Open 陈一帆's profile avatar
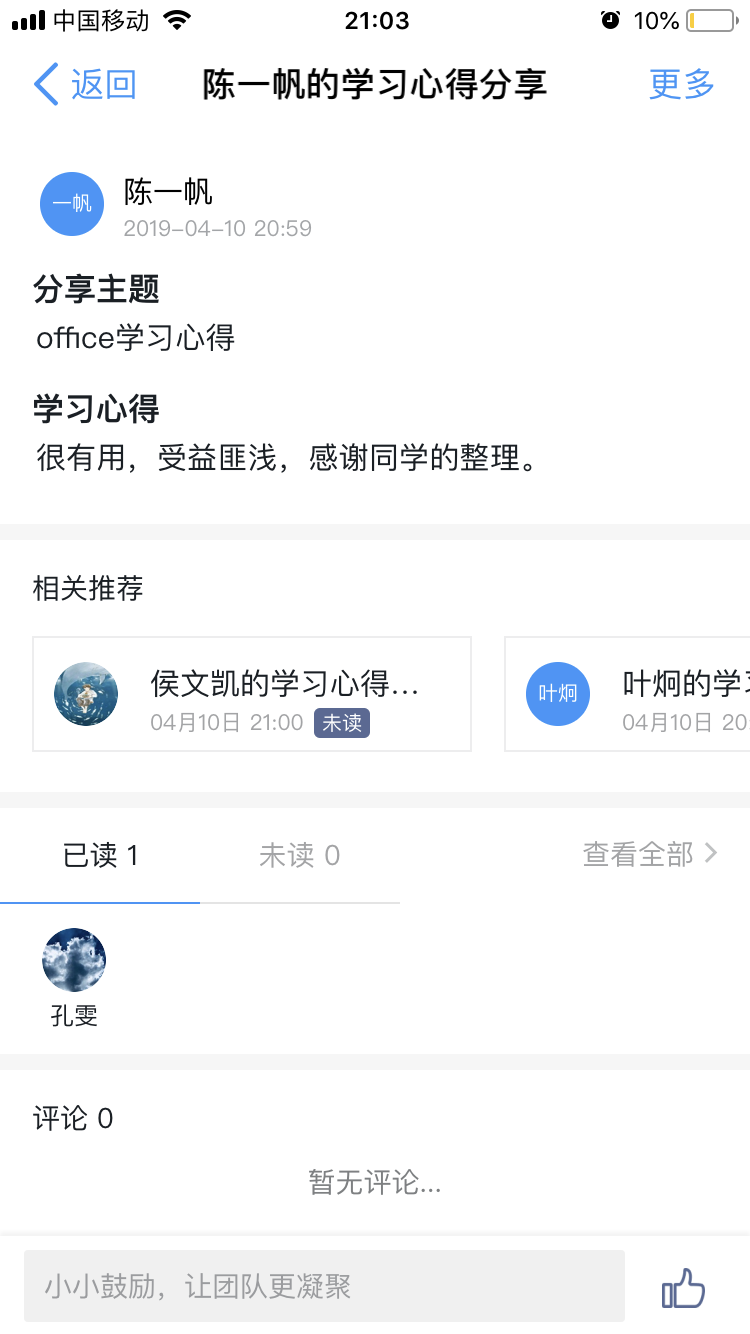 (x=72, y=204)
